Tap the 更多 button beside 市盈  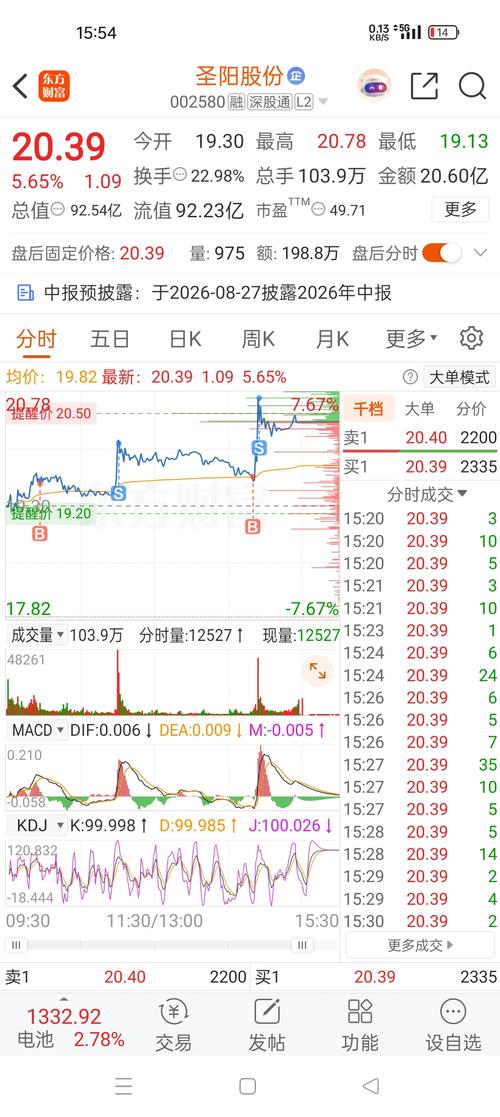(x=460, y=209)
